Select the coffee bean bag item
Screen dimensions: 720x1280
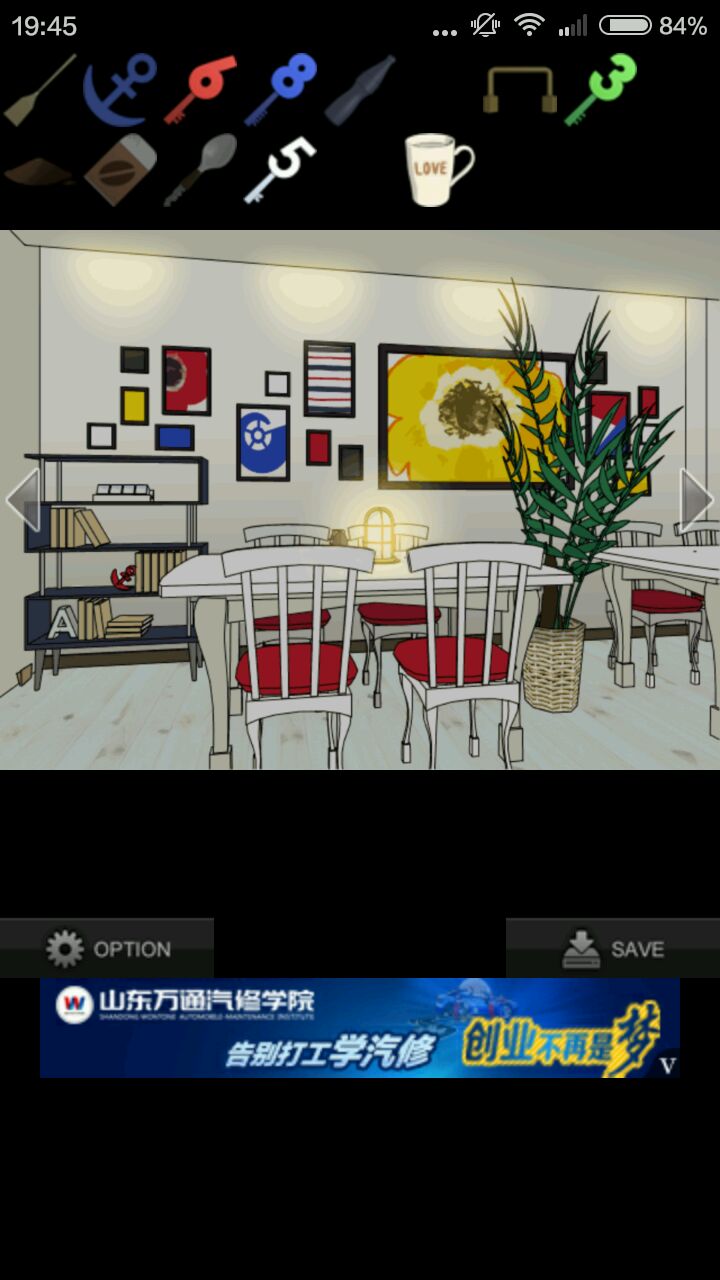coord(120,170)
